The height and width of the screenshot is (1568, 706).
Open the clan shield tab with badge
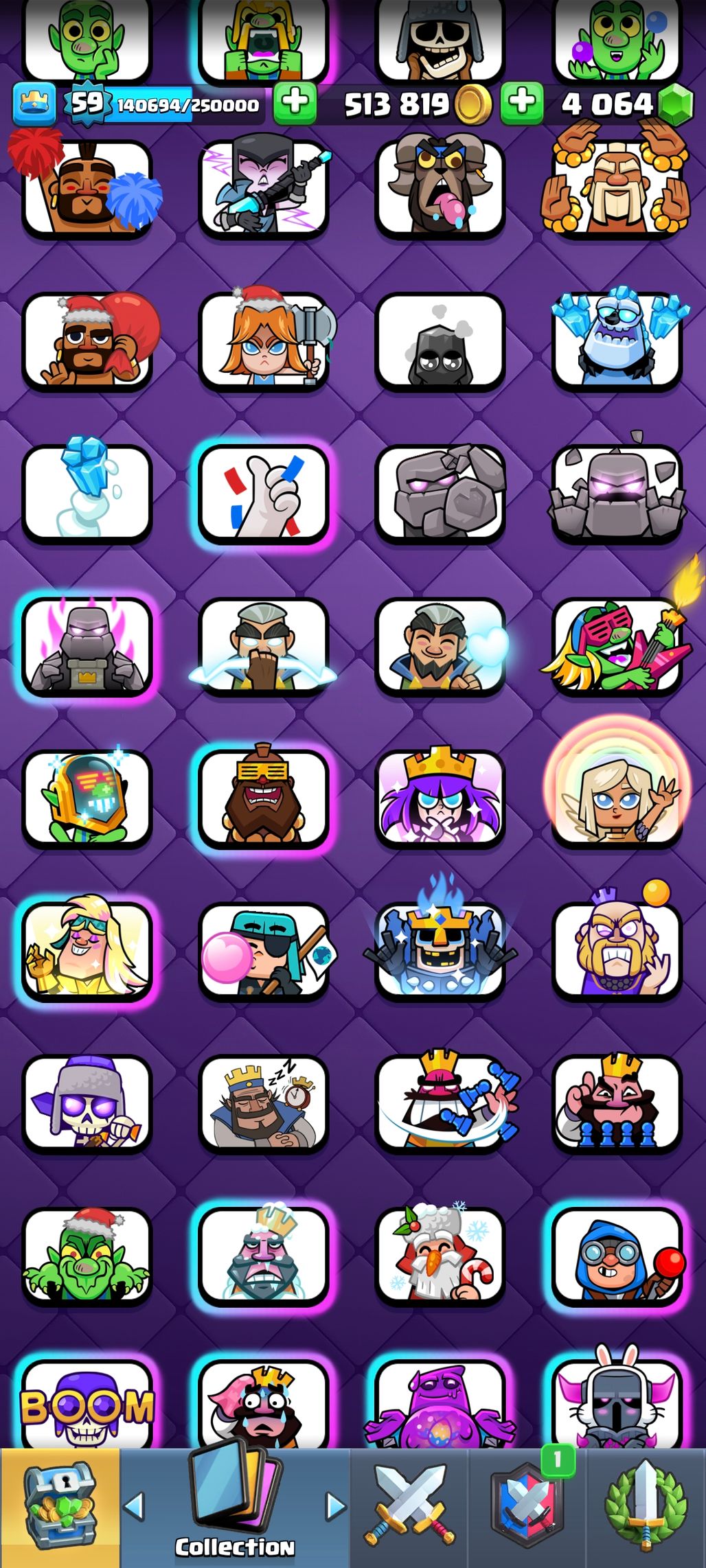point(529,1508)
